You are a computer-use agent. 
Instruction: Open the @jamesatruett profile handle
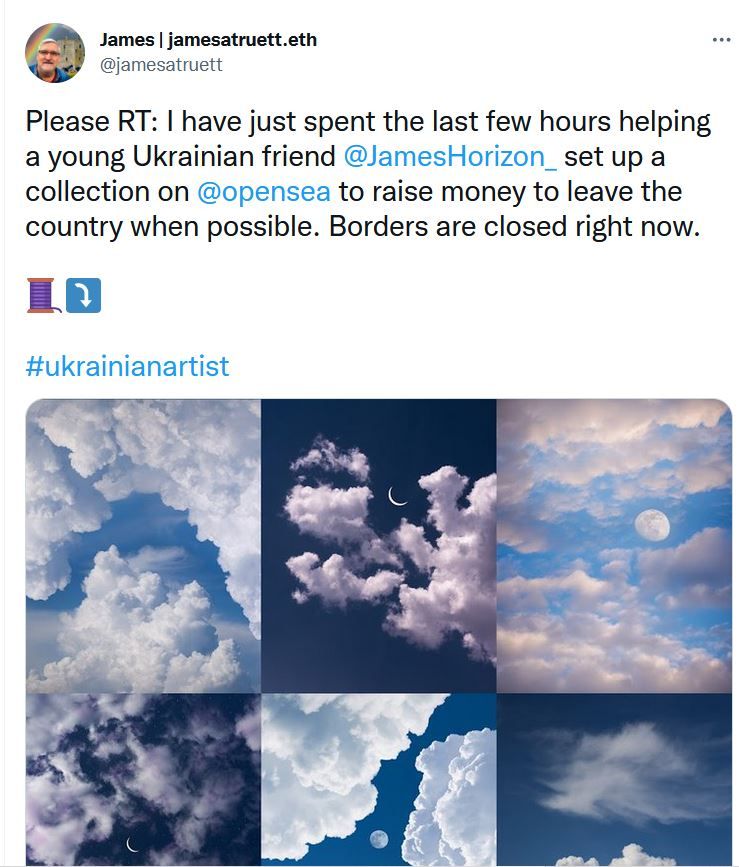(x=161, y=65)
